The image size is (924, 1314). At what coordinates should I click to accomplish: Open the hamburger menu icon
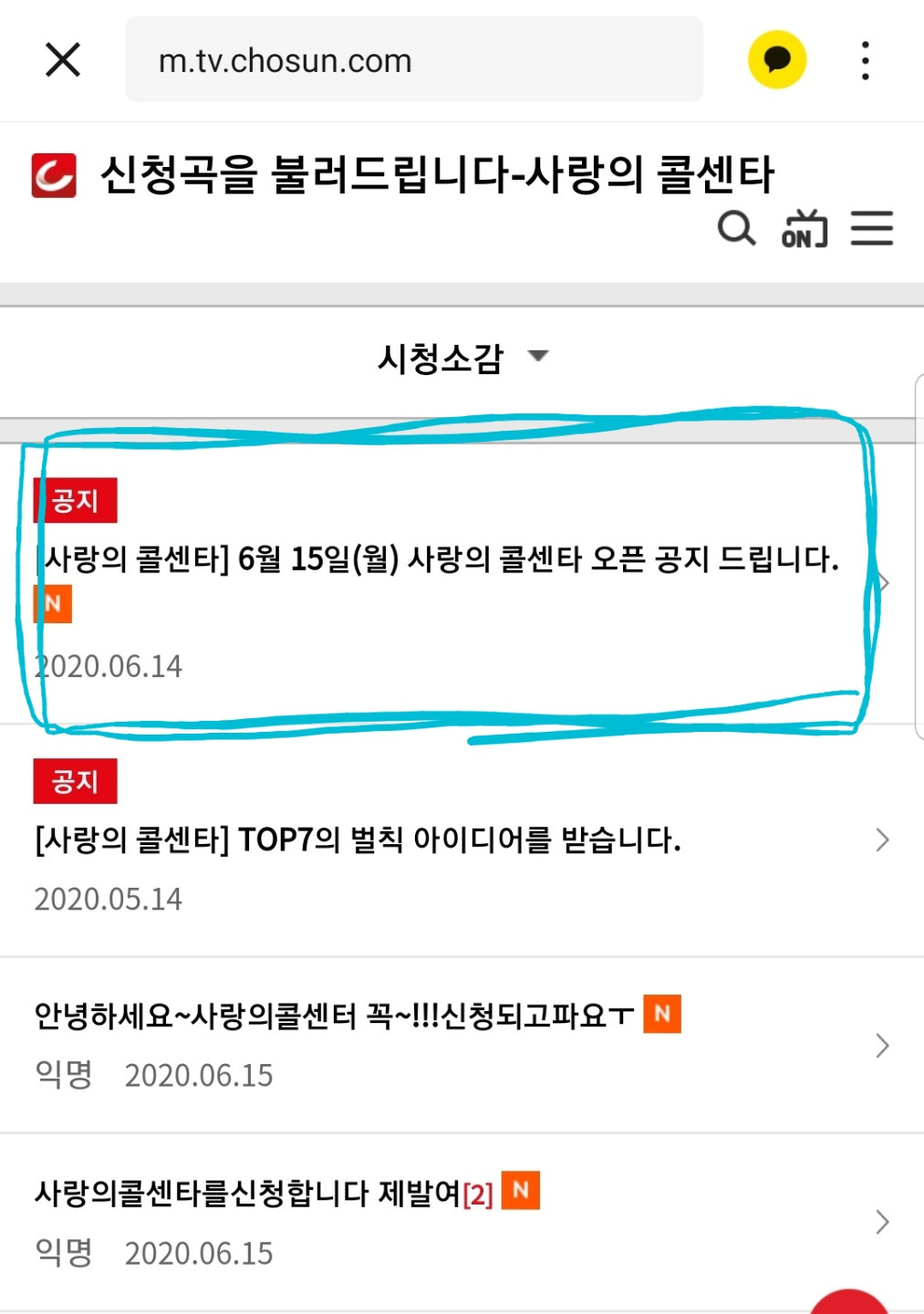[x=871, y=228]
